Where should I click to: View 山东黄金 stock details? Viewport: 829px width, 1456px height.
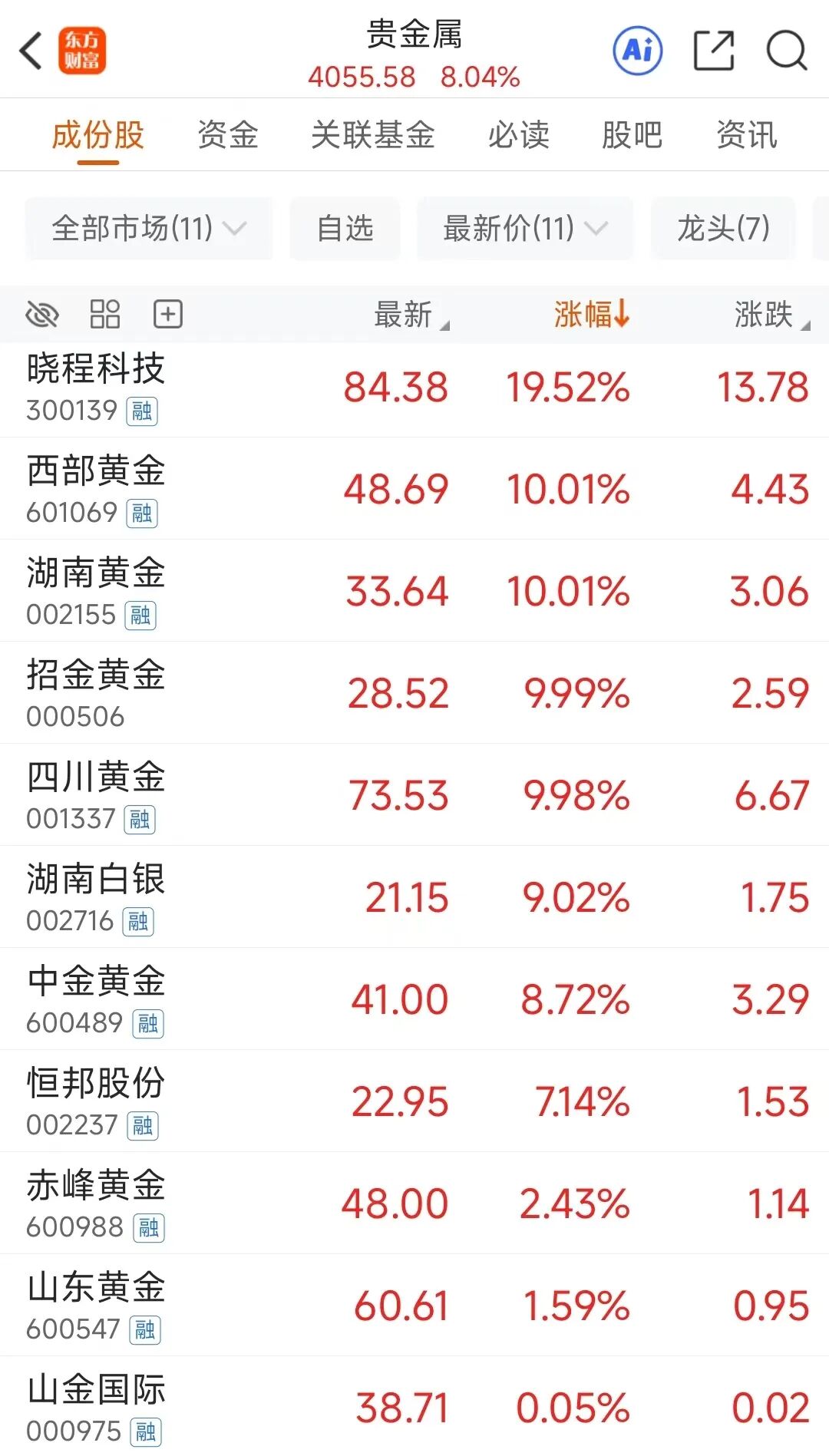[96, 1305]
